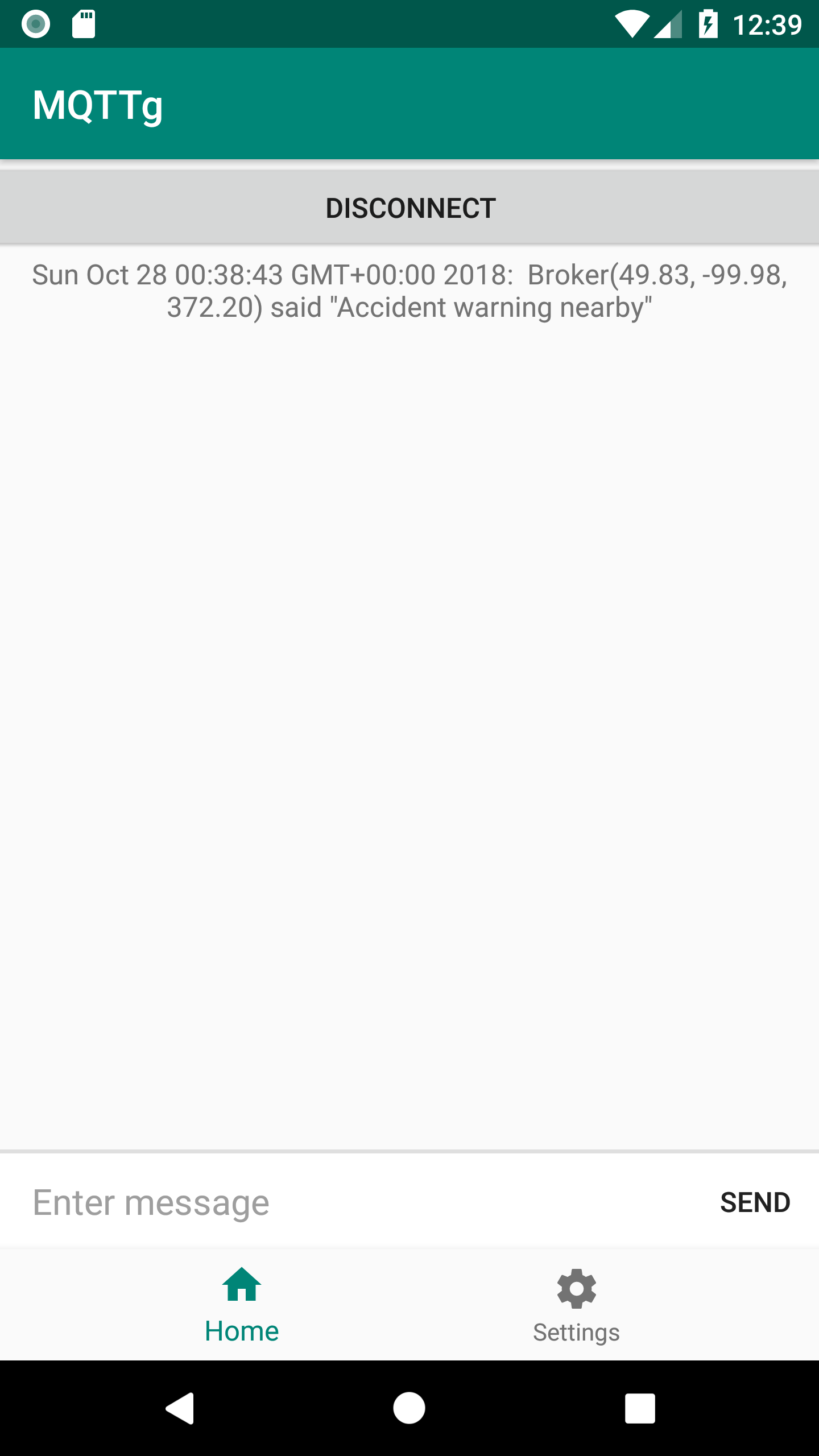Screen dimensions: 819x1456
Task: Send the message with SEND
Action: click(x=755, y=1202)
